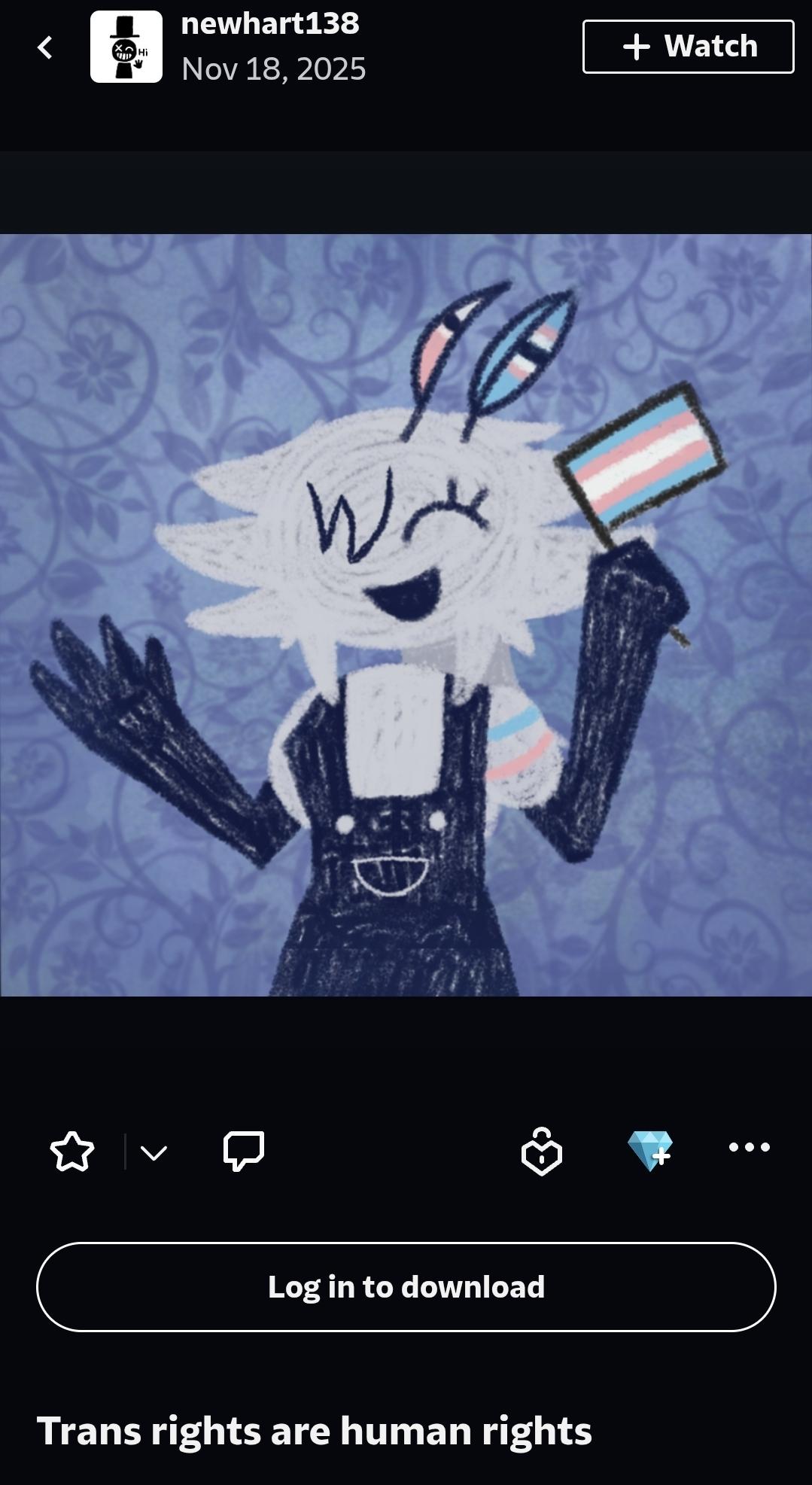Screen dimensions: 812x1485
Task: Go back with the top arrow
Action: [45, 47]
